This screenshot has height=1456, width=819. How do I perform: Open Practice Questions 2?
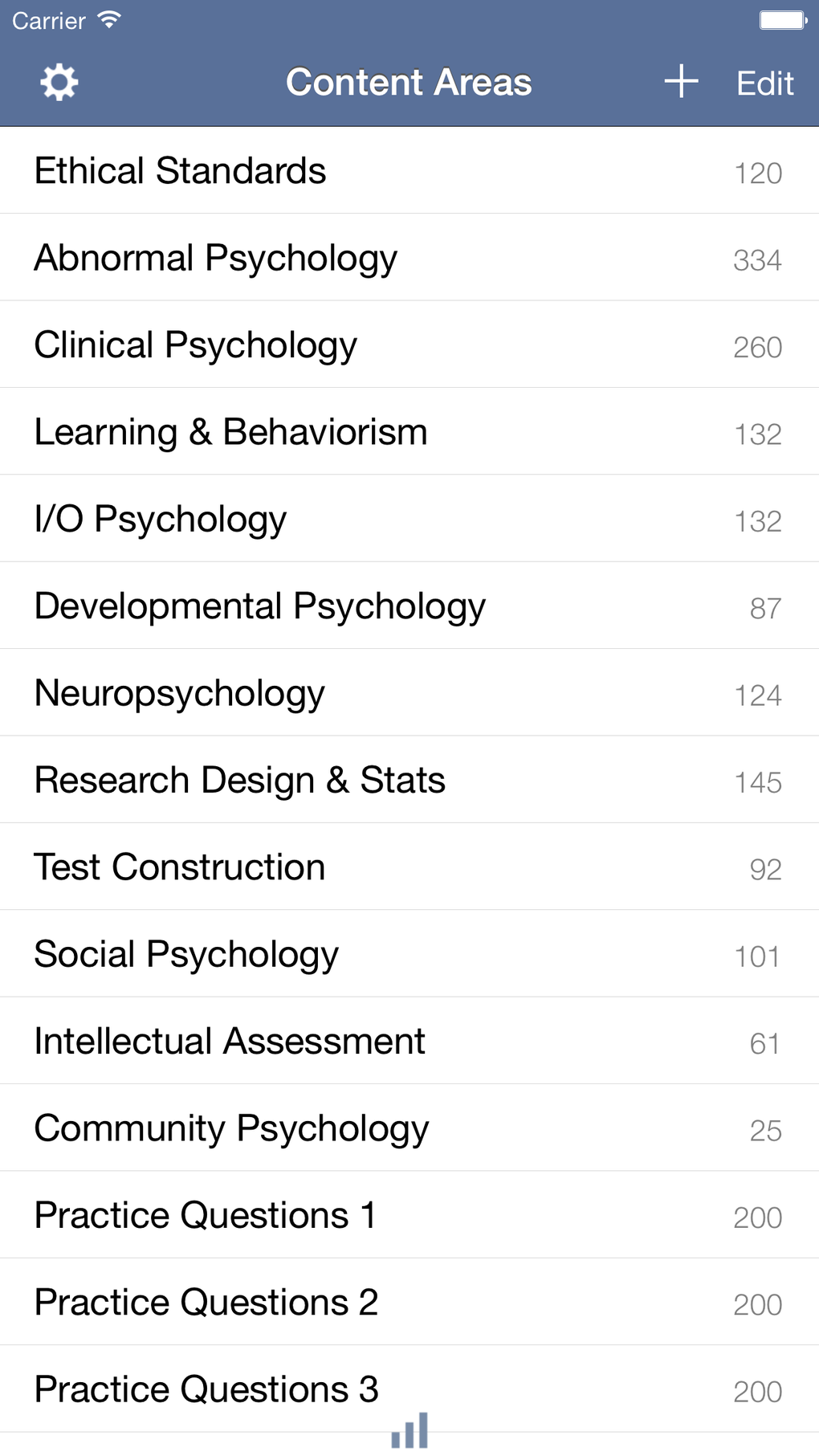tap(206, 1303)
